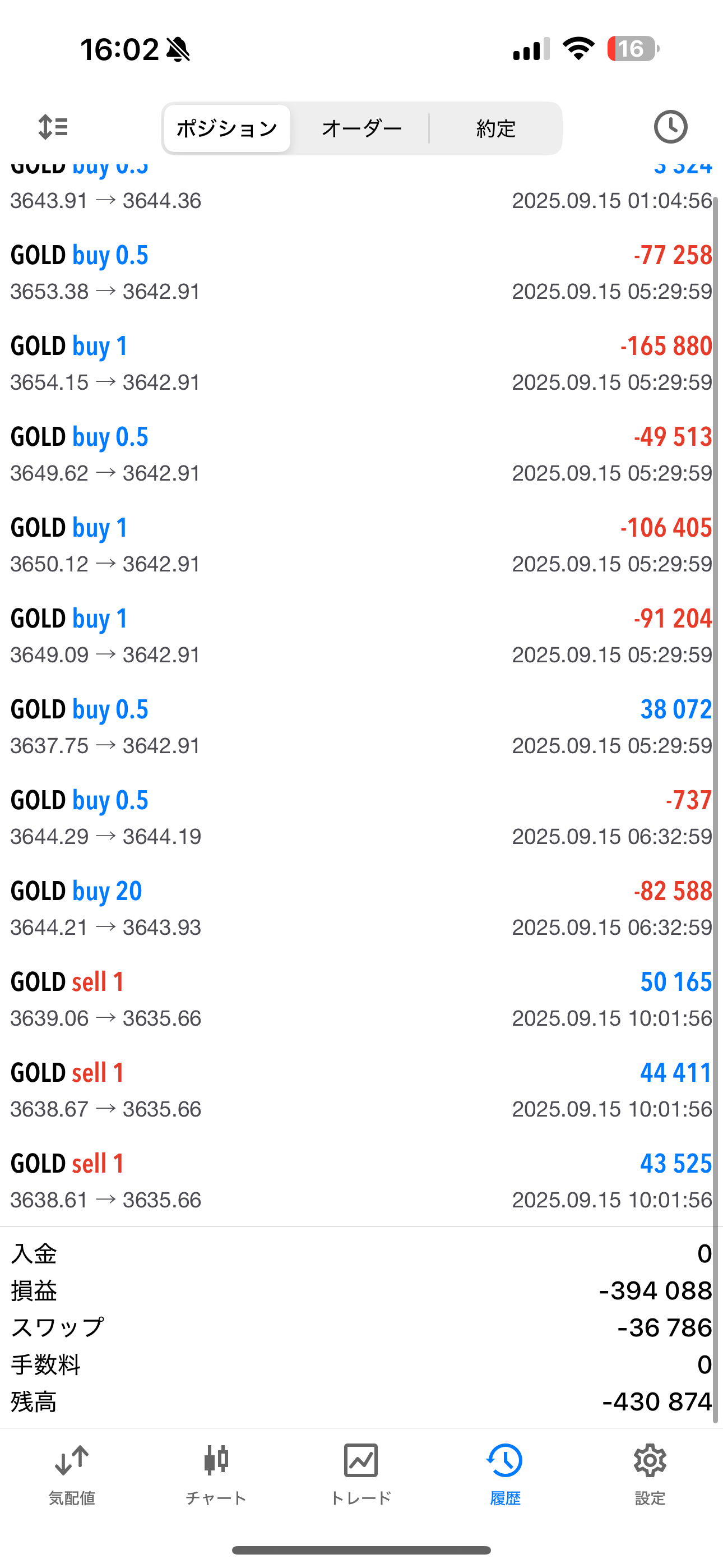Switch to the 約定 segment

click(495, 128)
